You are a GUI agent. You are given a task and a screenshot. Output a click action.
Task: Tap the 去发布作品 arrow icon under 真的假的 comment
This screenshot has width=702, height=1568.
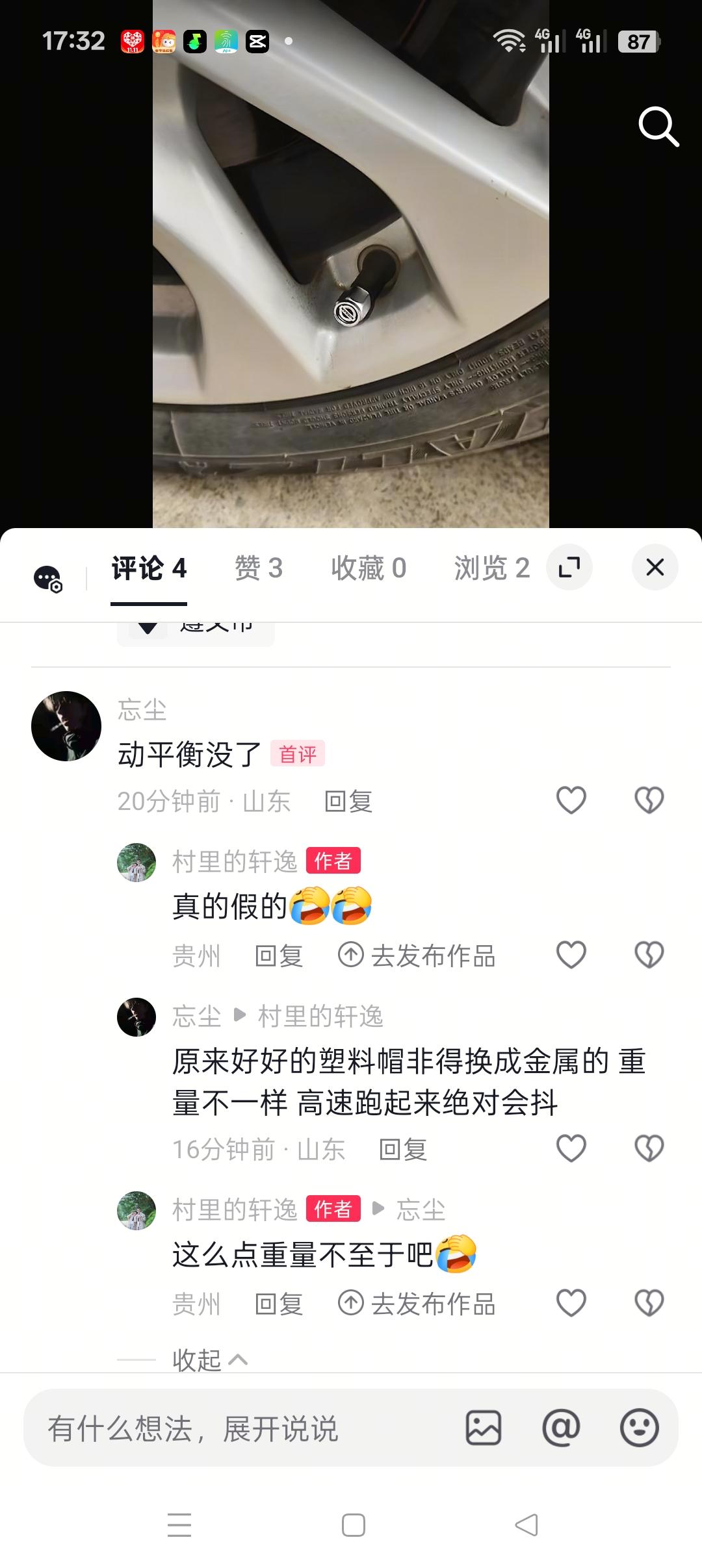pyautogui.click(x=352, y=955)
